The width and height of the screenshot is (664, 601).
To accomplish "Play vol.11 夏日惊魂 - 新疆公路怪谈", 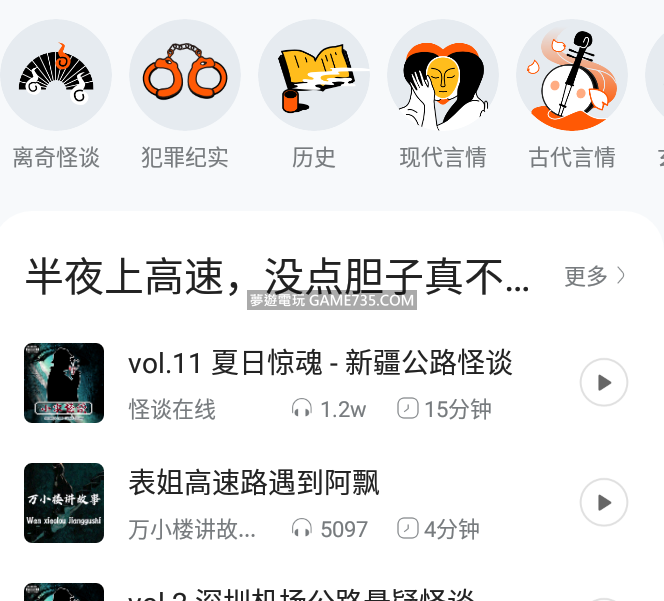I will (604, 382).
